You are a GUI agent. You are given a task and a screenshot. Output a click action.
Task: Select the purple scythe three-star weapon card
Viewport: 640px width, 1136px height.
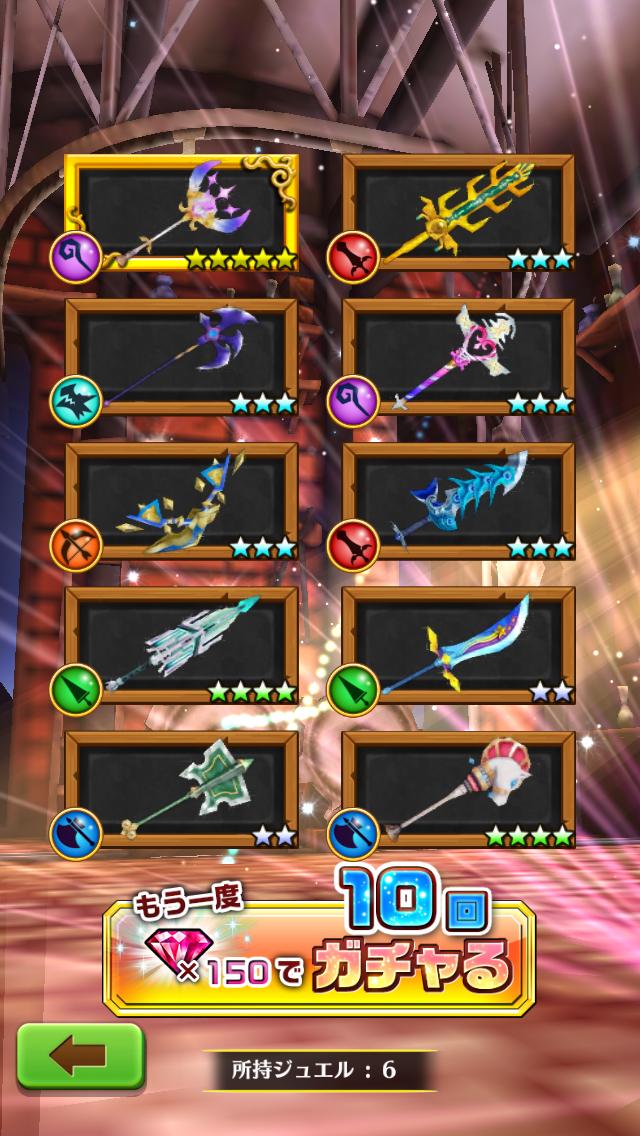click(x=181, y=356)
